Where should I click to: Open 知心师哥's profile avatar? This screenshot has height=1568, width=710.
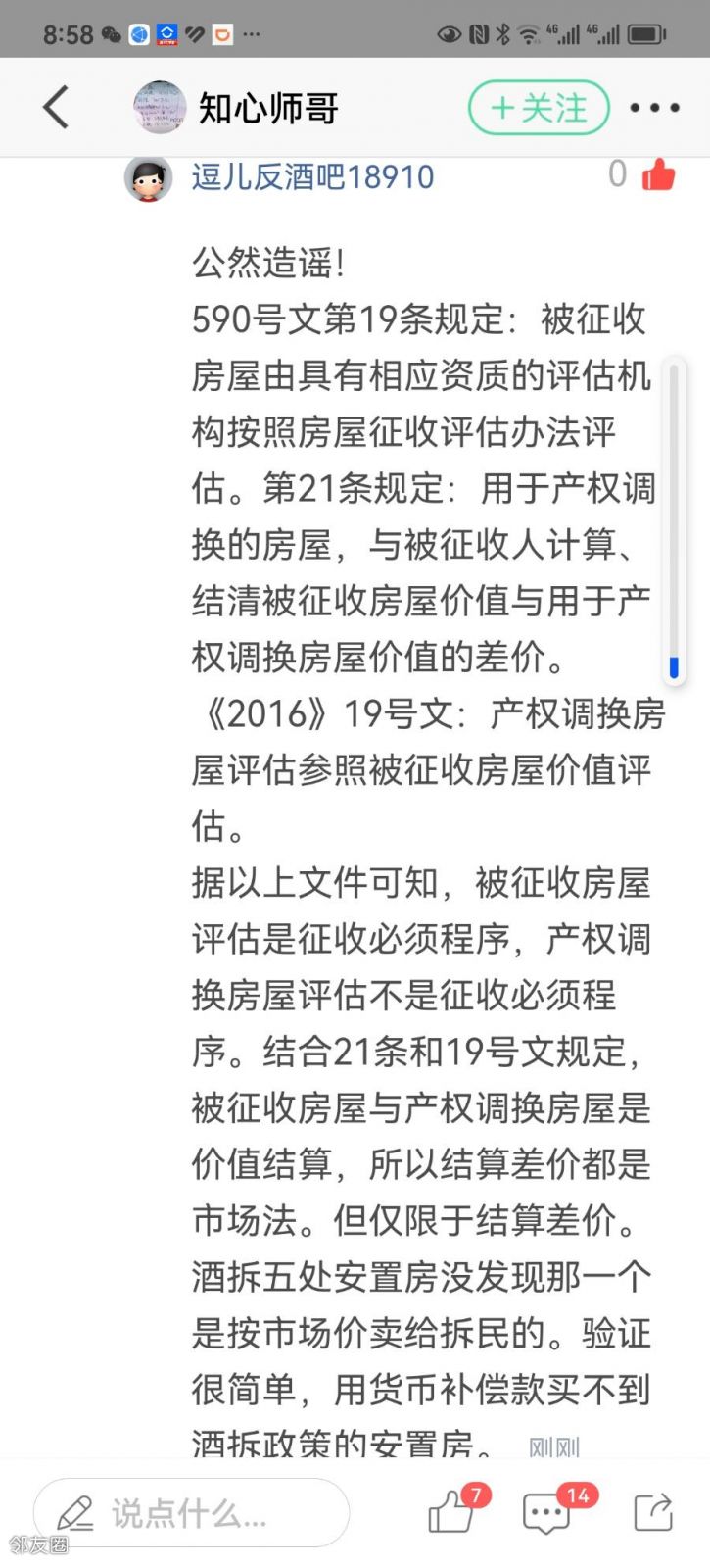pyautogui.click(x=160, y=107)
